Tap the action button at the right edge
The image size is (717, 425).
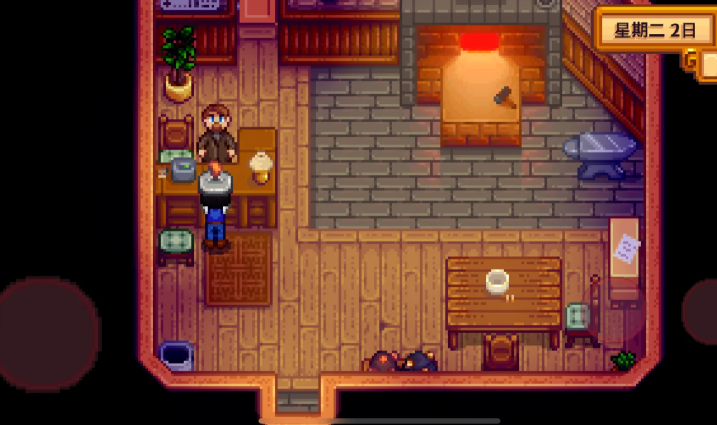tap(703, 312)
